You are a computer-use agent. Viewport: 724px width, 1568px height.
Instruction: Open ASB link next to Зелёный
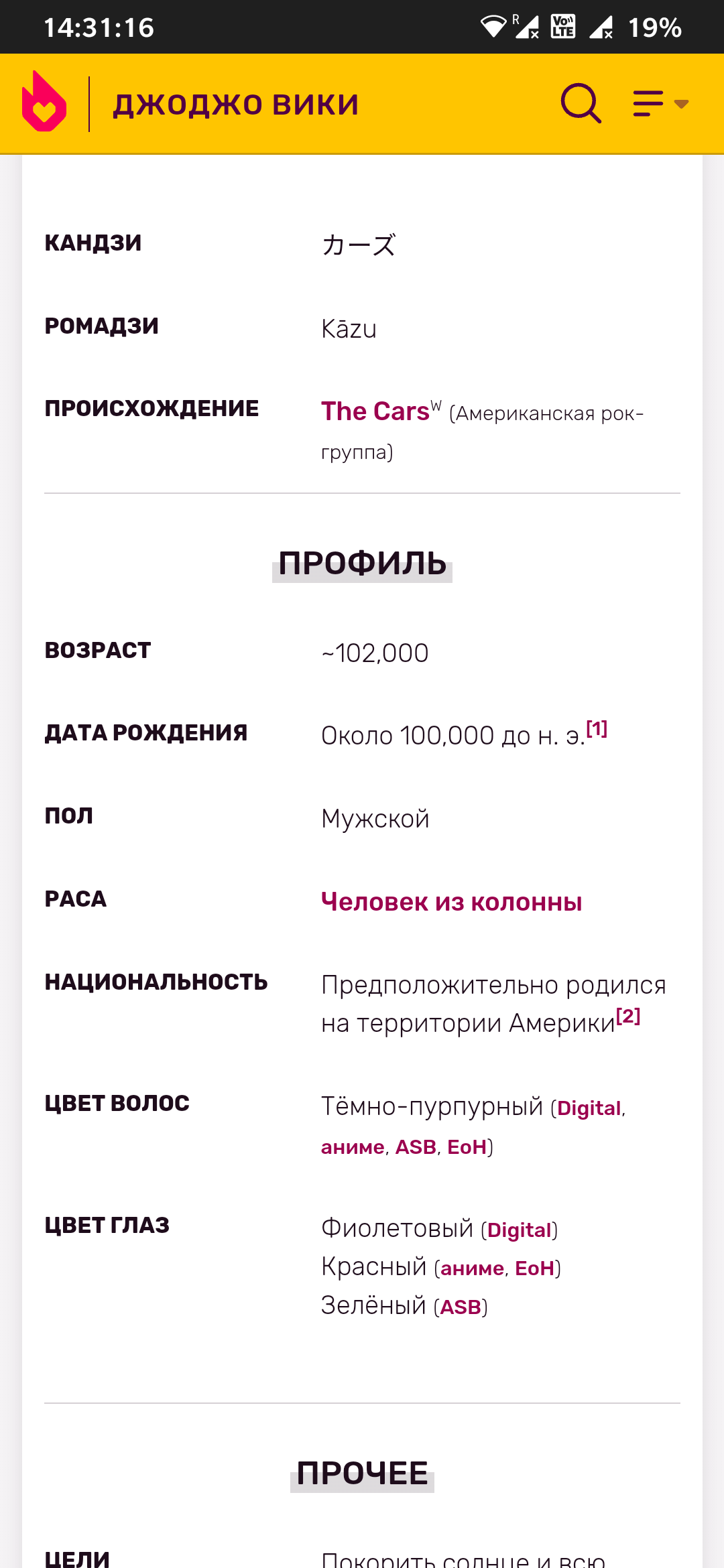point(461,1307)
